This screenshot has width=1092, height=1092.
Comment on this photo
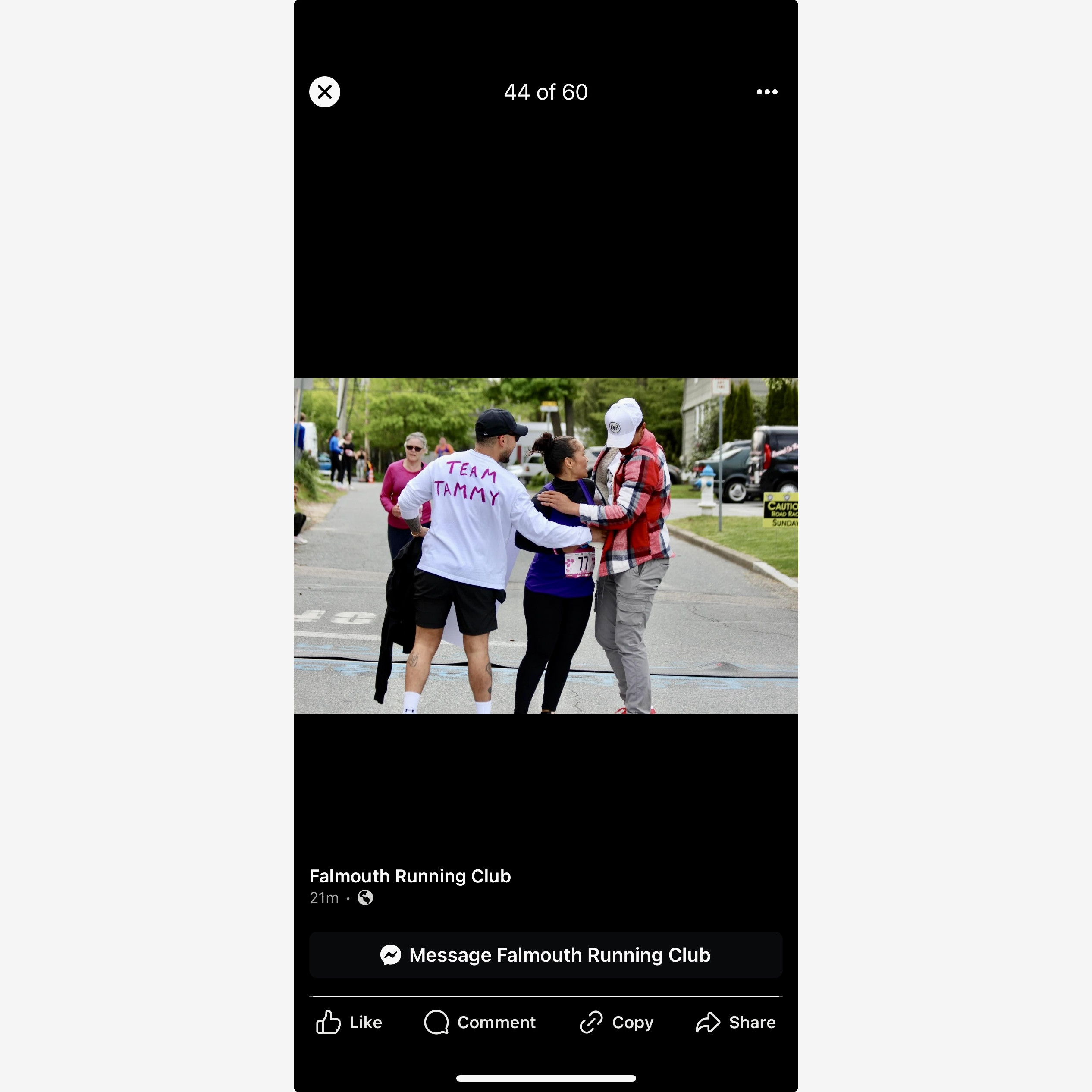(480, 1023)
